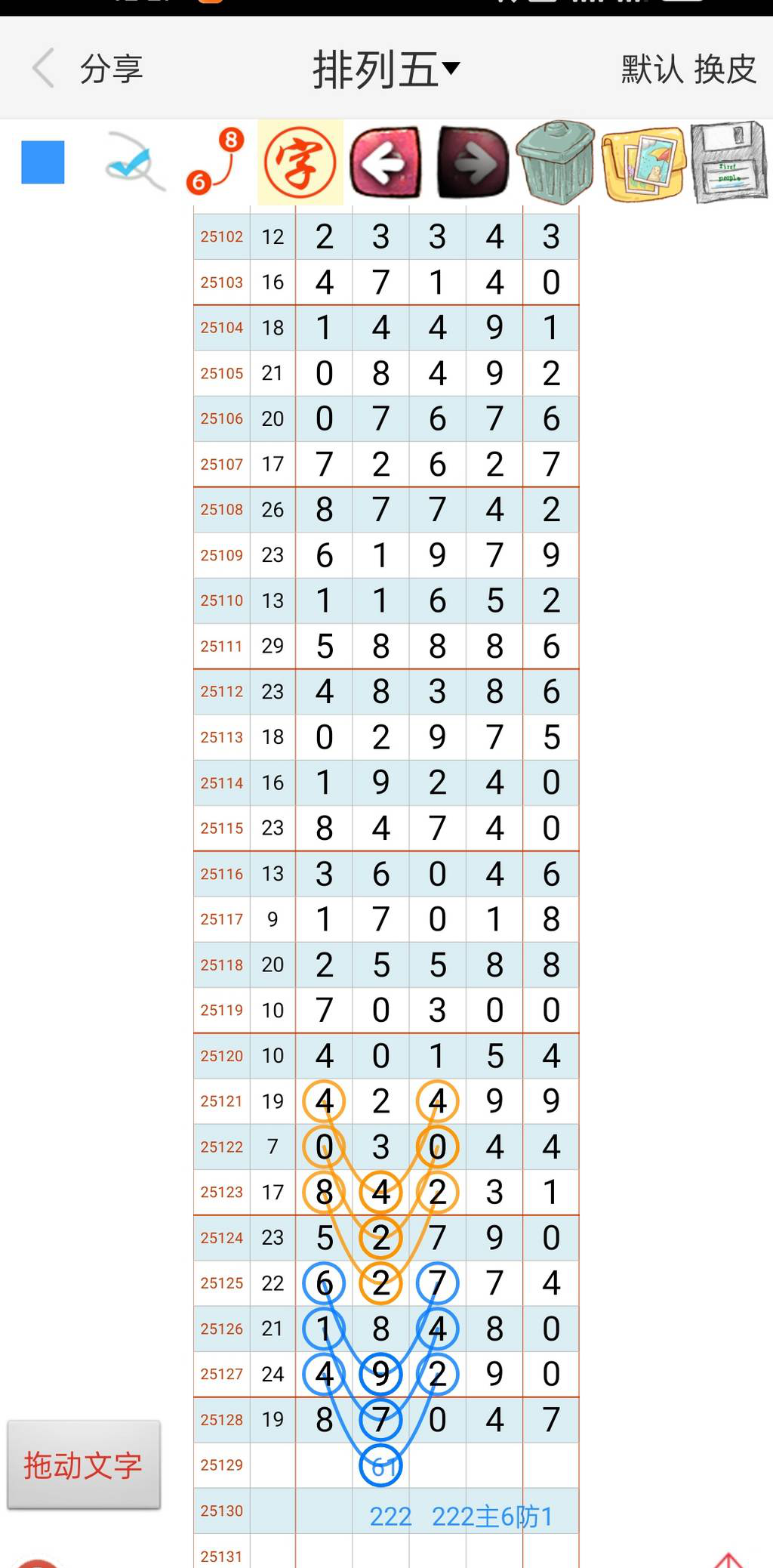The image size is (773, 1568).
Task: Select the number connecting line tool
Action: point(216,162)
